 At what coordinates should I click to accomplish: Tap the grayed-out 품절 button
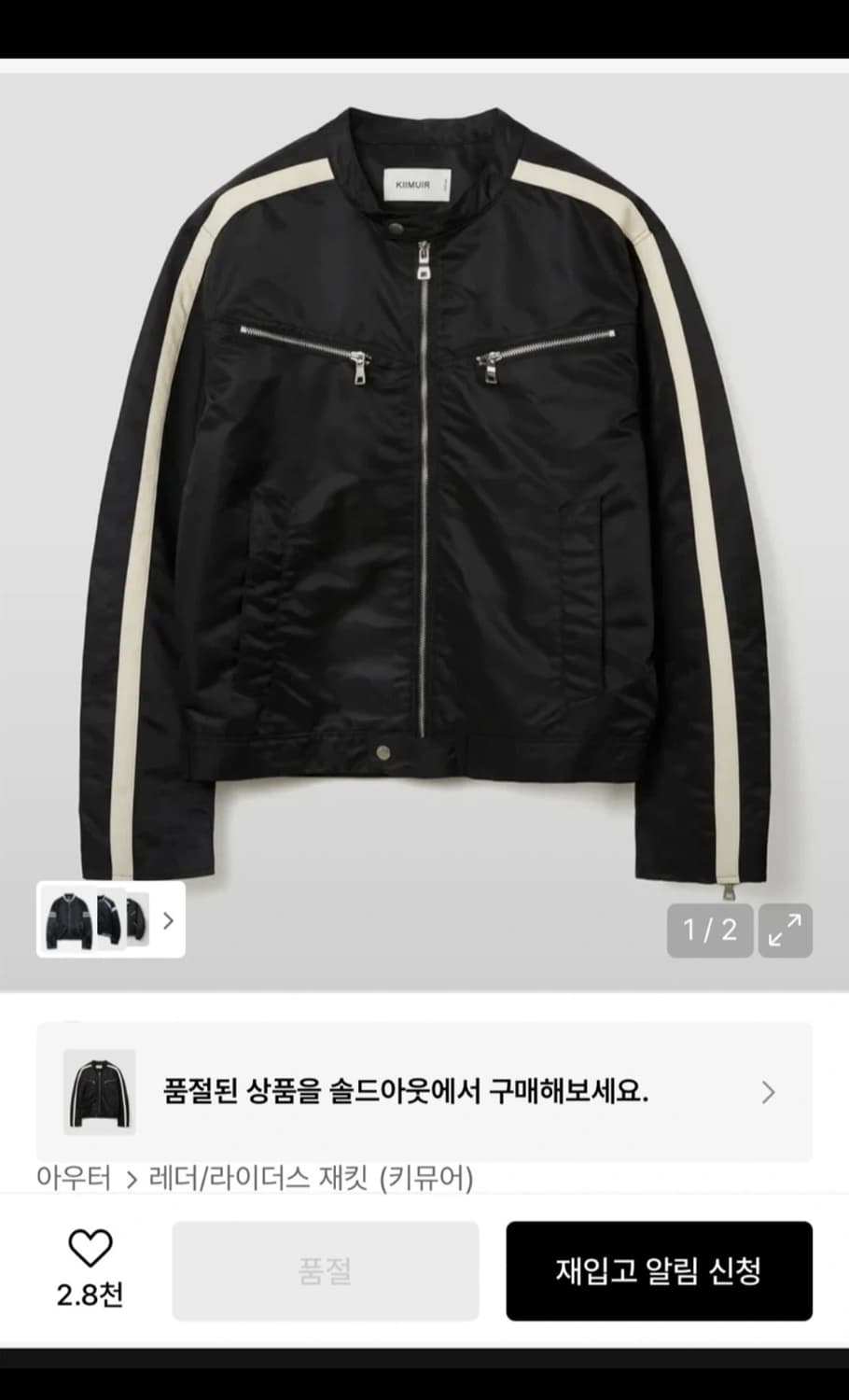tap(326, 1270)
